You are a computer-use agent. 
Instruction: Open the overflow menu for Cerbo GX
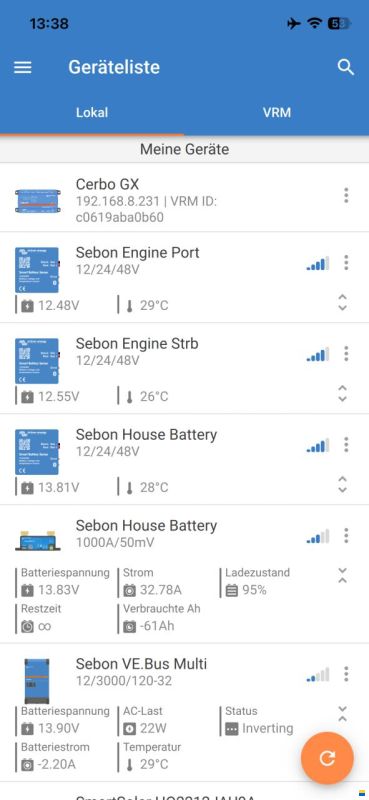tap(346, 195)
